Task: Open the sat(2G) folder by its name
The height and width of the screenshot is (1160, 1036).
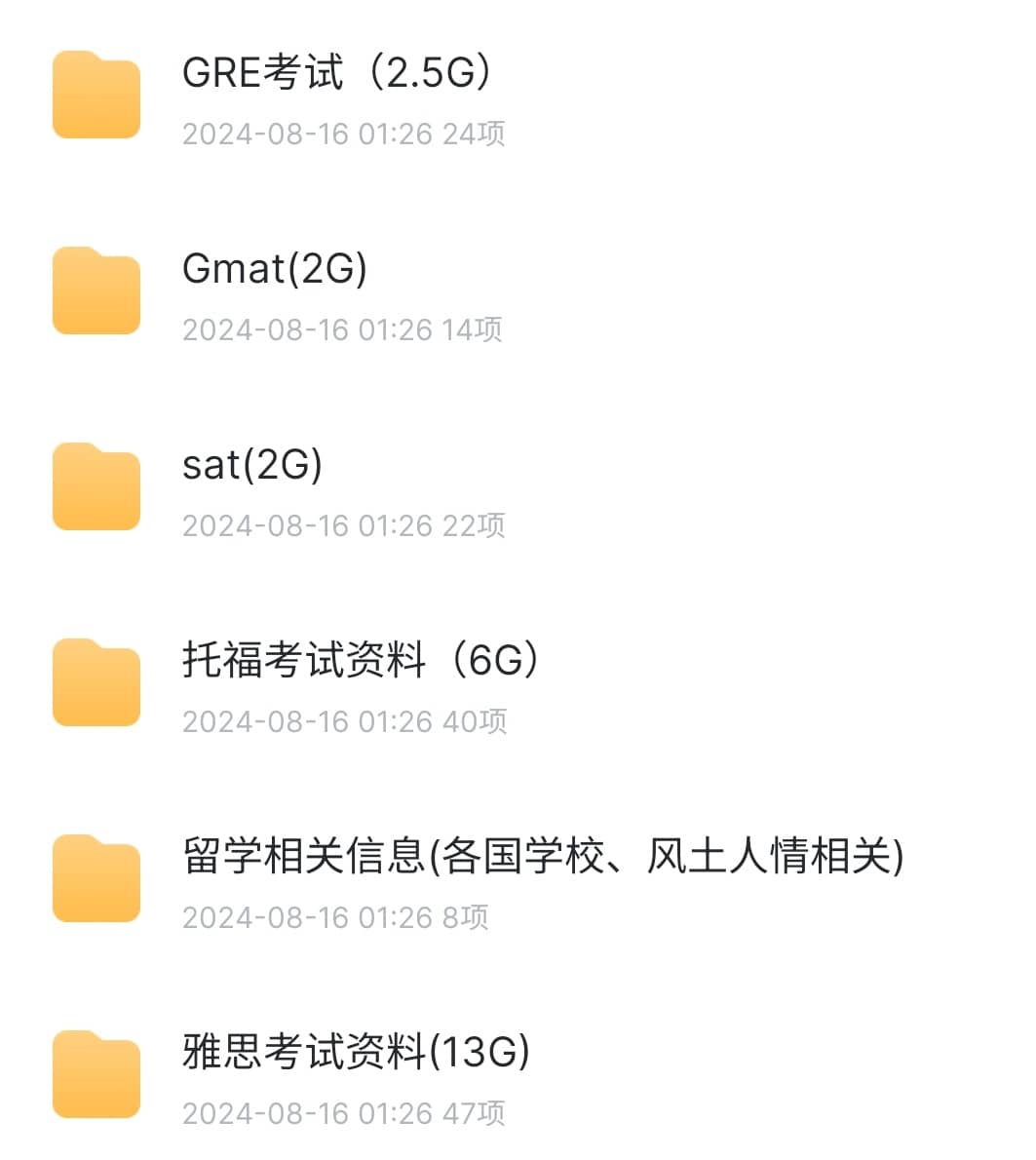Action: [252, 464]
